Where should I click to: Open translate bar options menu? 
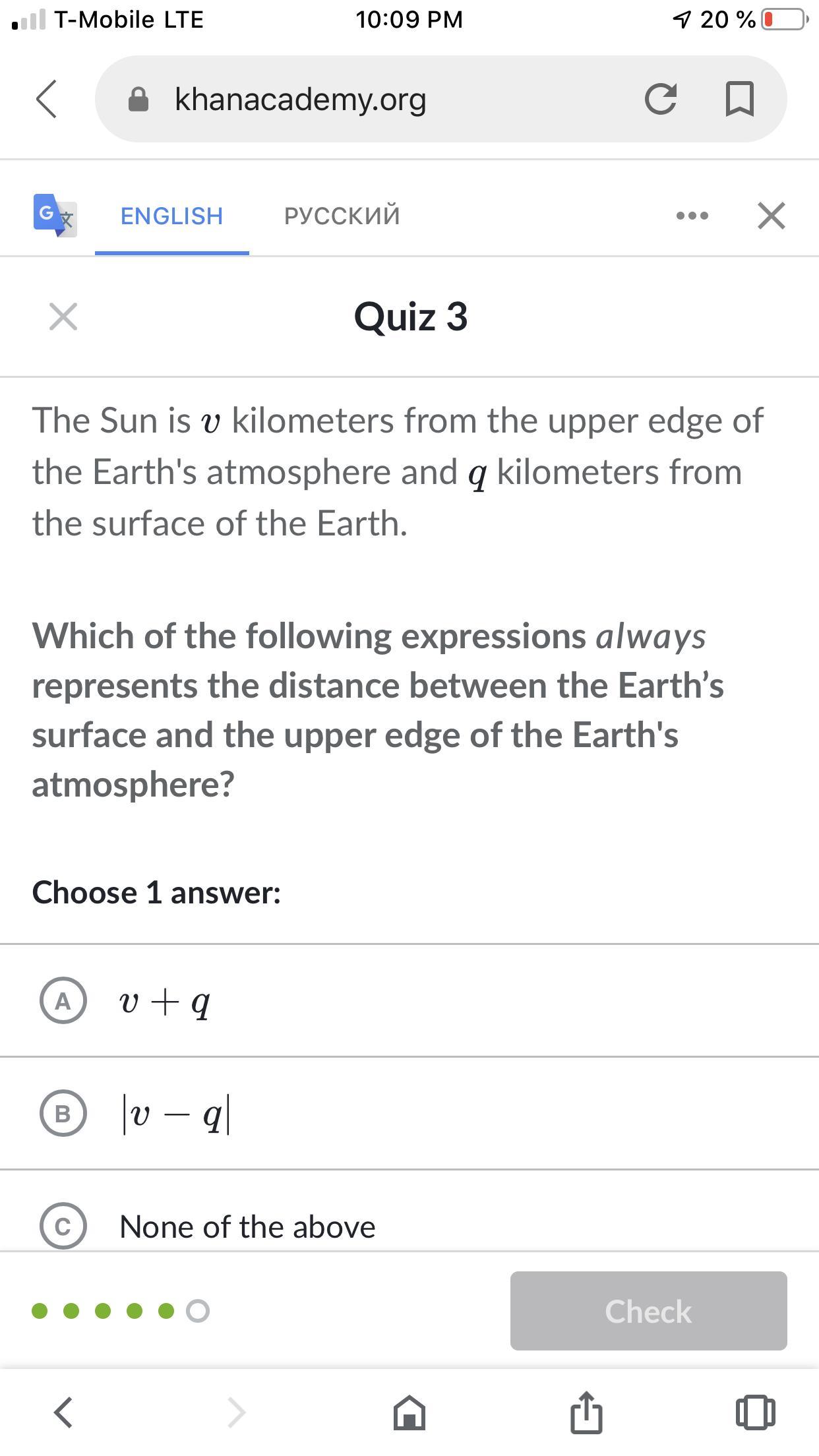692,216
